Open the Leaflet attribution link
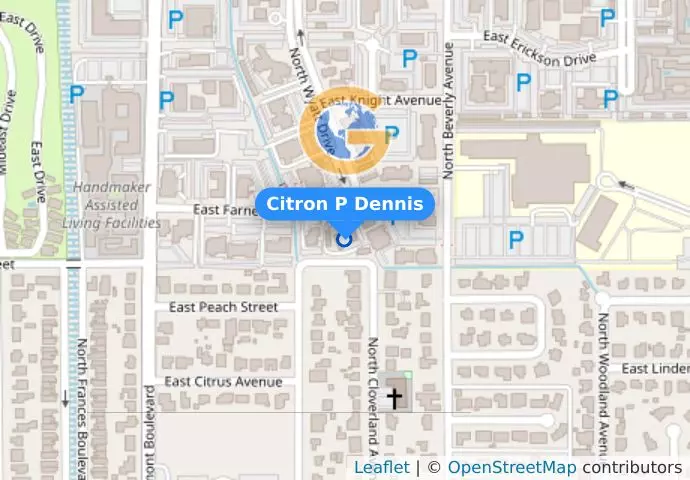The image size is (690, 480). (x=381, y=467)
